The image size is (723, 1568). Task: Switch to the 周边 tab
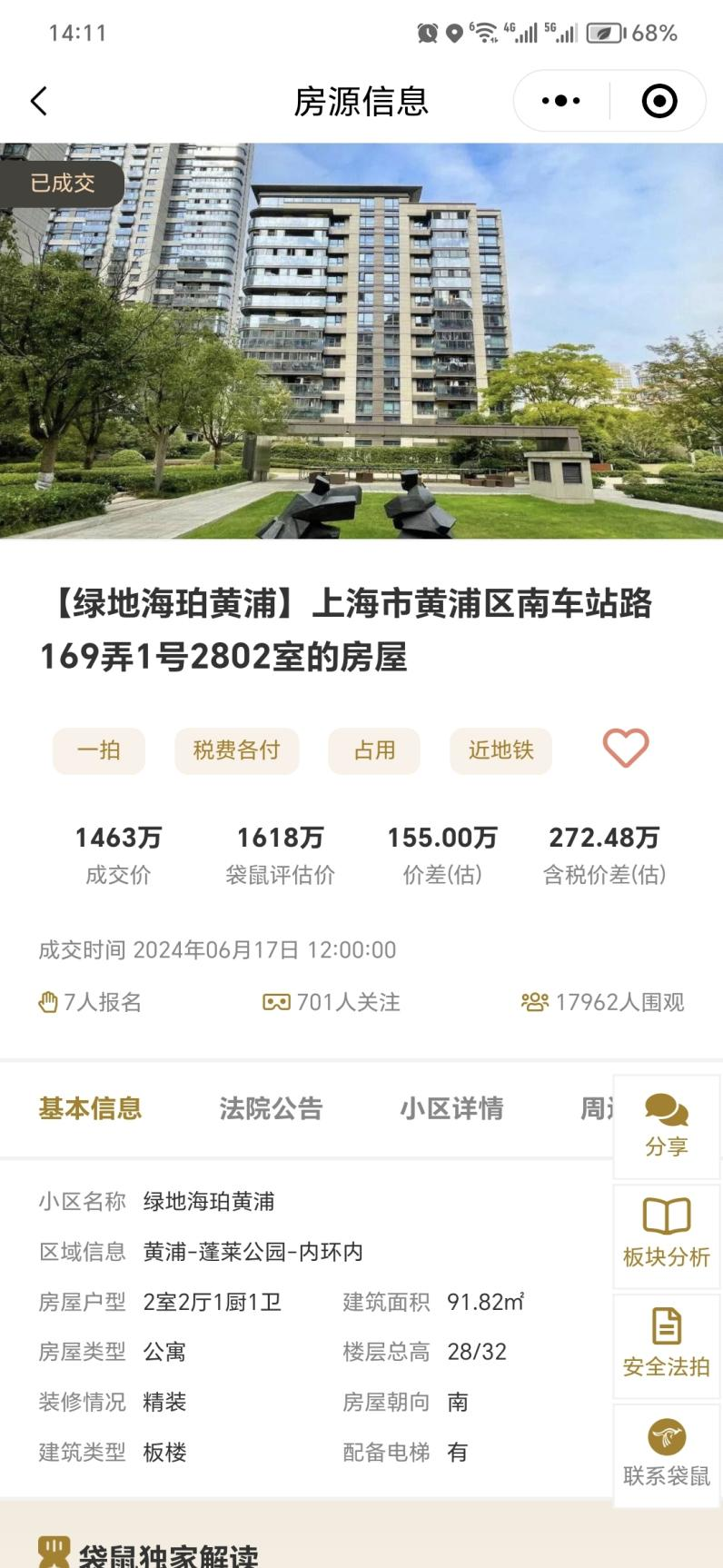tap(603, 1109)
